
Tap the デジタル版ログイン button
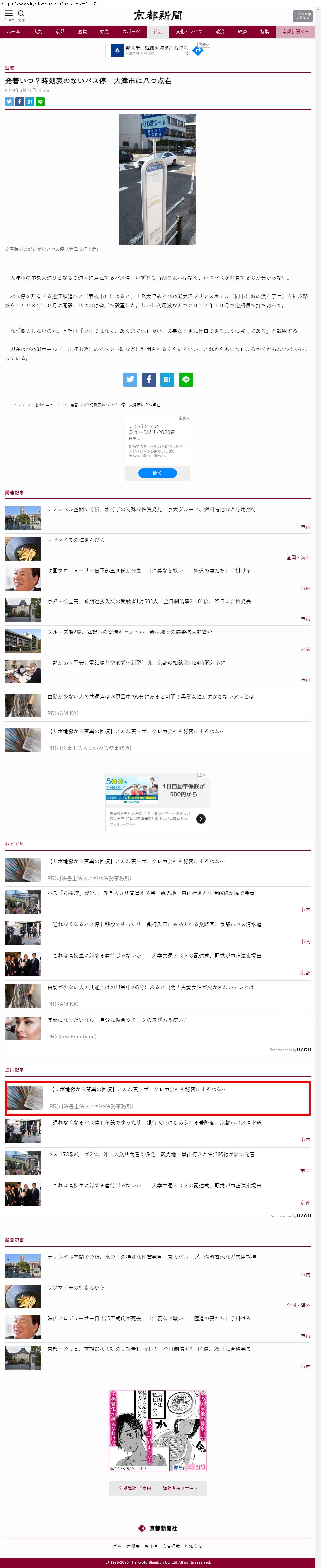(x=302, y=16)
